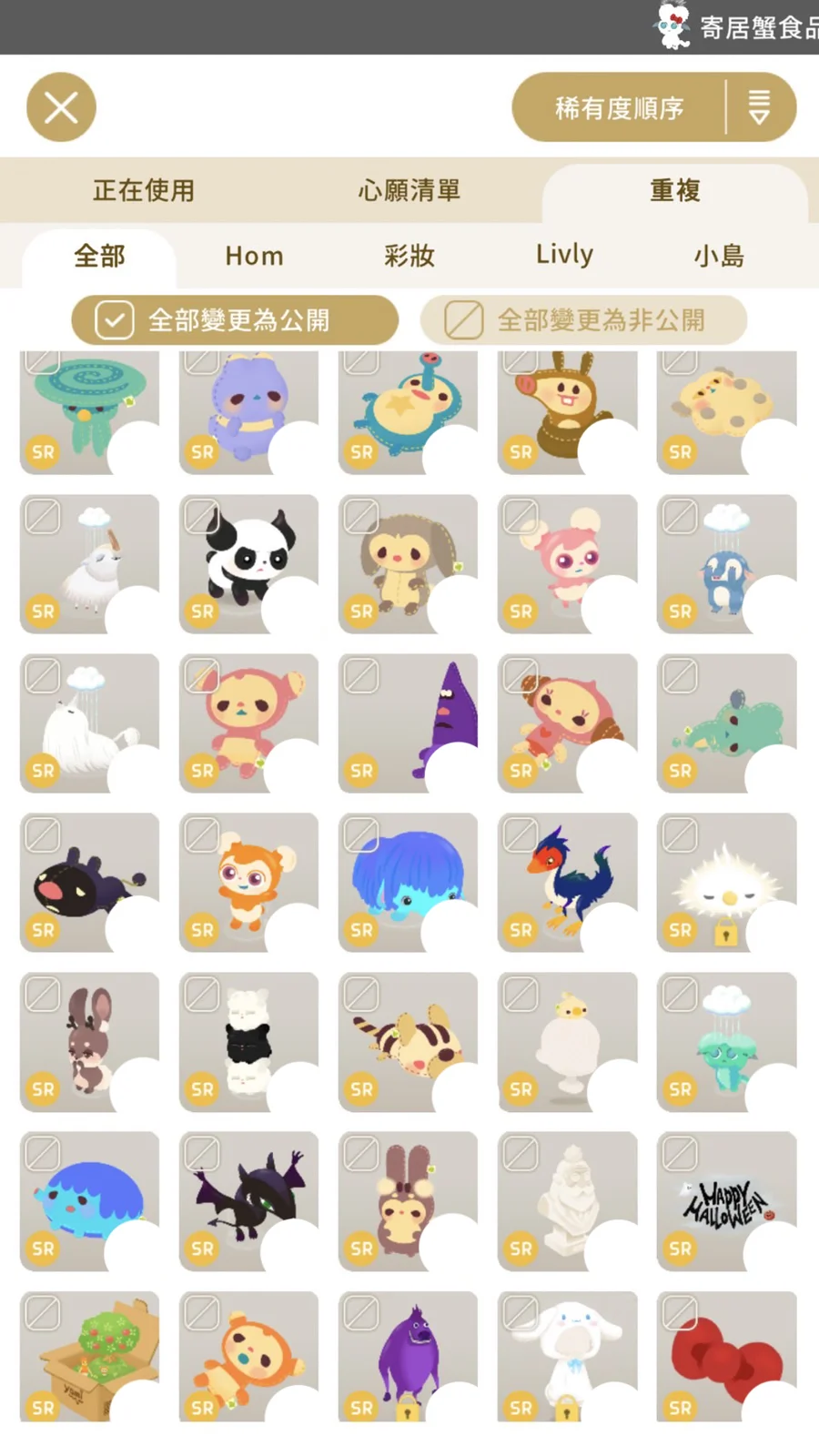Open the cardboard box with tree item
This screenshot has width=819, height=1456.
[x=89, y=1358]
